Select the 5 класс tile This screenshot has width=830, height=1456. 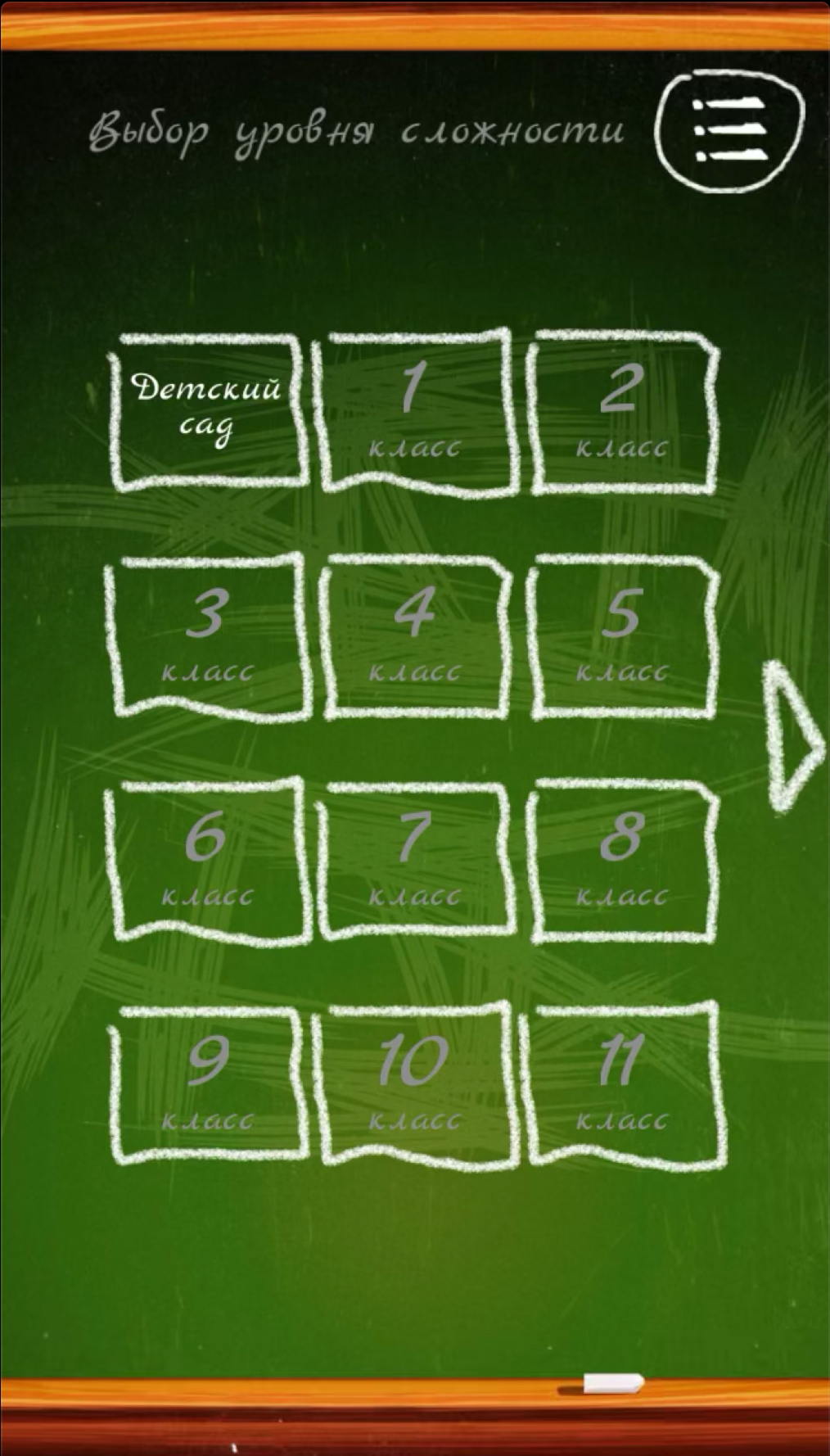click(x=622, y=636)
